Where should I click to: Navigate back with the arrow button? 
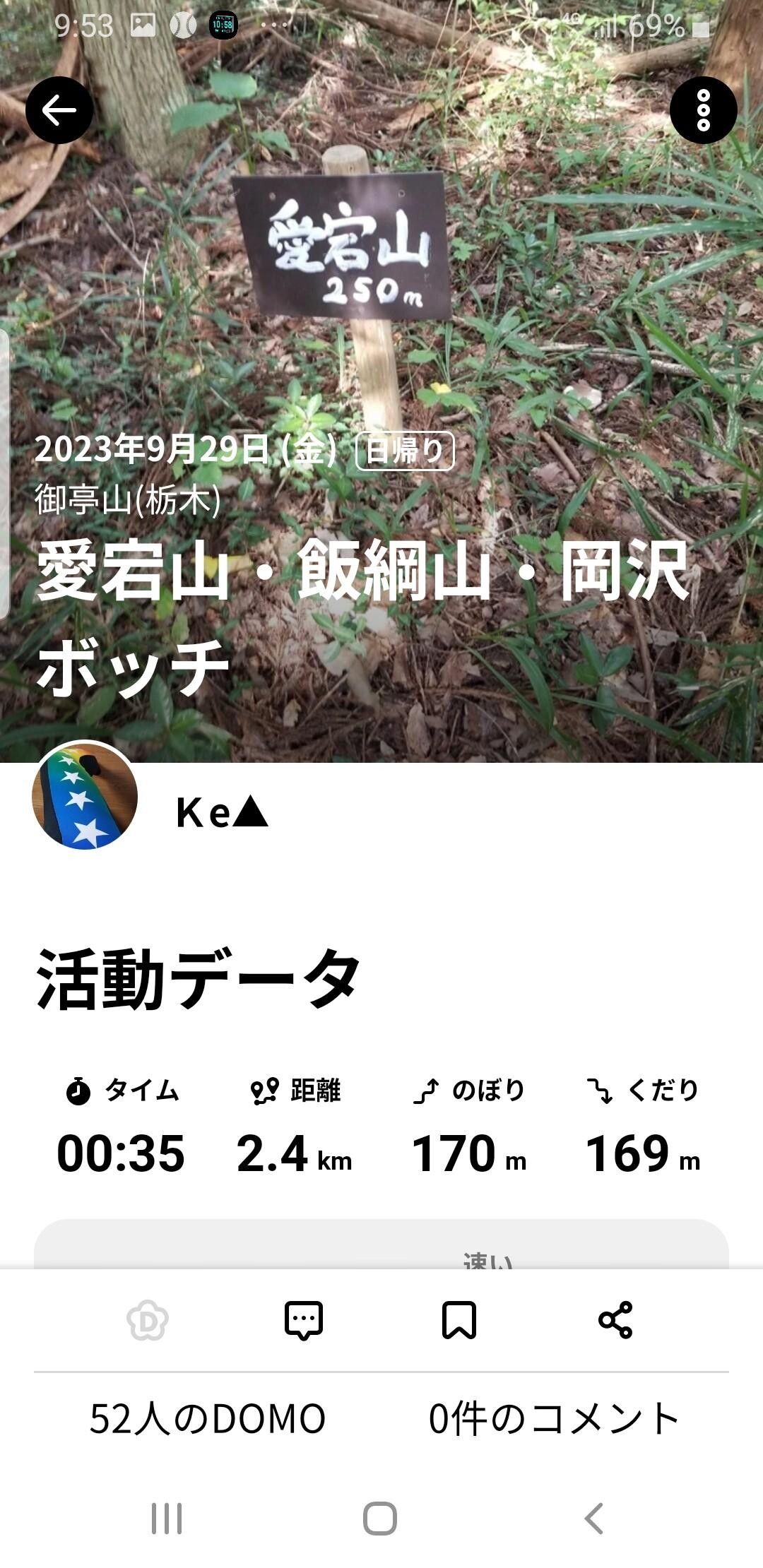[x=61, y=109]
